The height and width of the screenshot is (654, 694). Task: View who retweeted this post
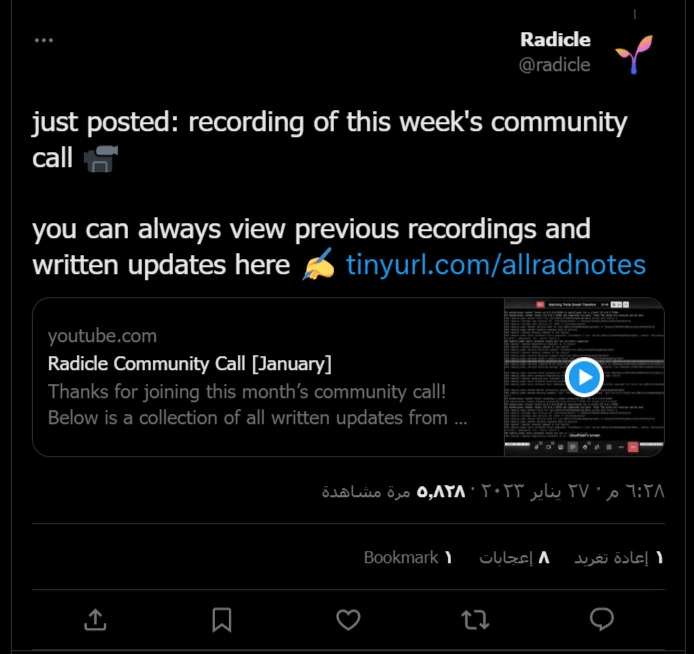[x=618, y=557]
